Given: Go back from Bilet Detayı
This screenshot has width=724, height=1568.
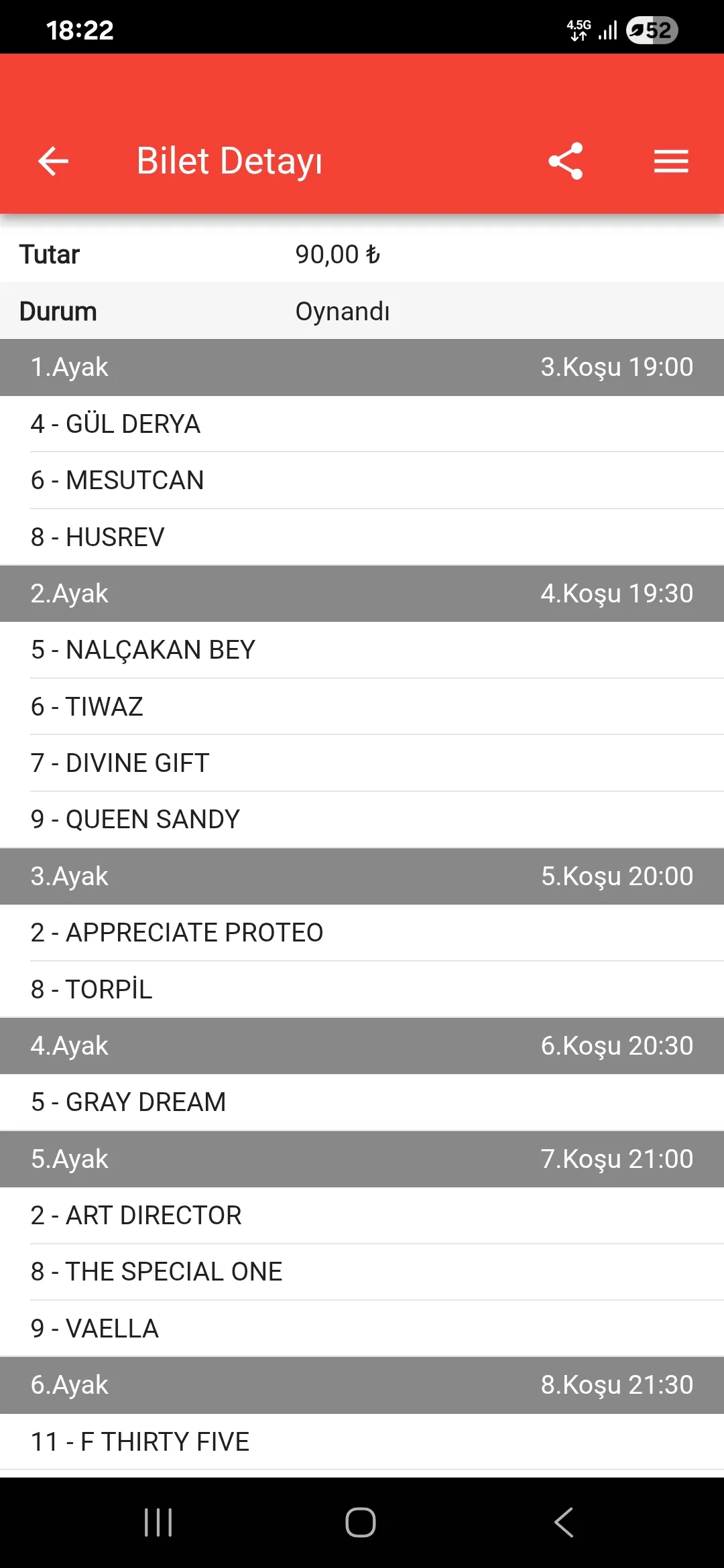Looking at the screenshot, I should point(54,161).
